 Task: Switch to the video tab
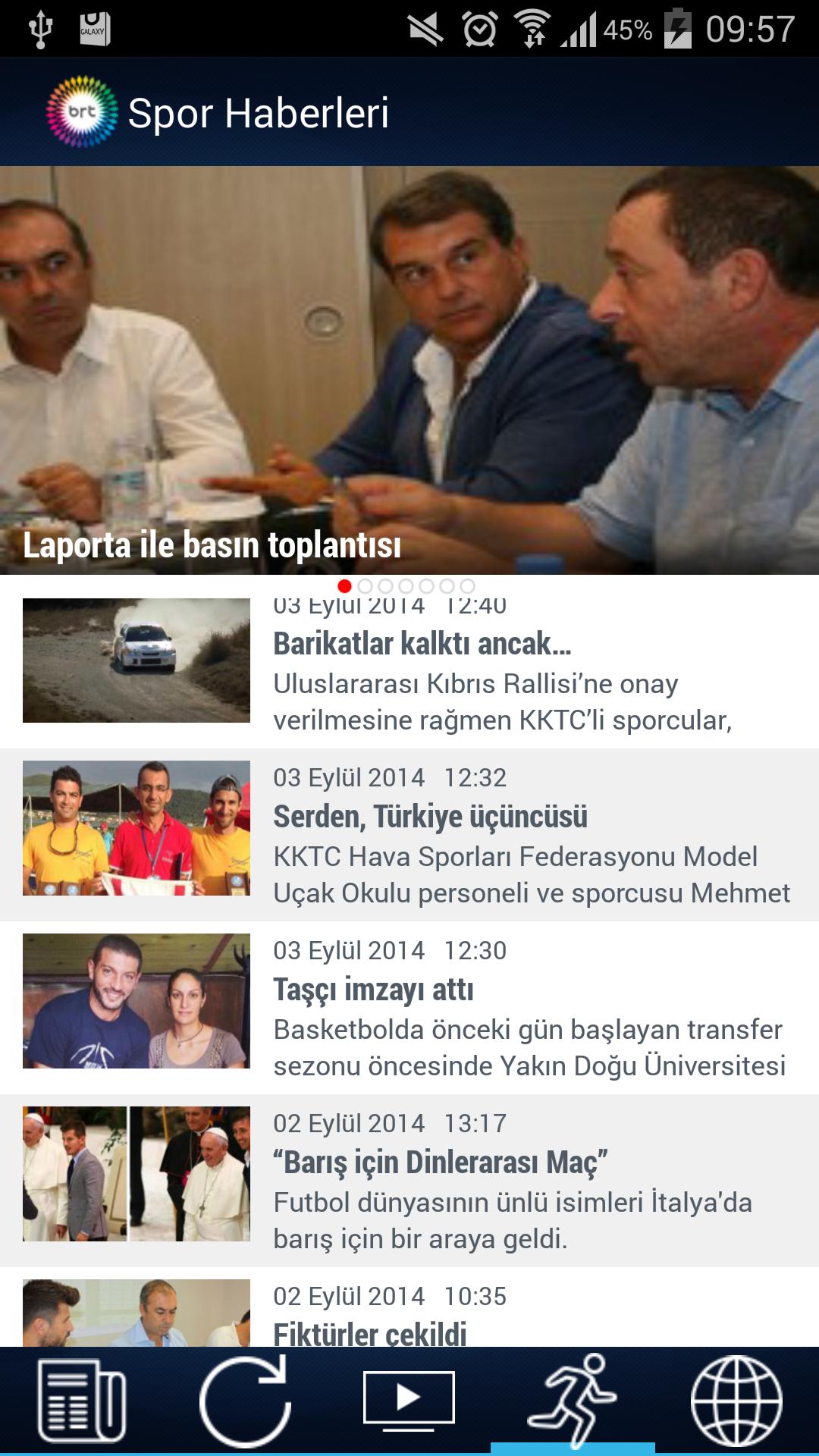(x=409, y=1400)
